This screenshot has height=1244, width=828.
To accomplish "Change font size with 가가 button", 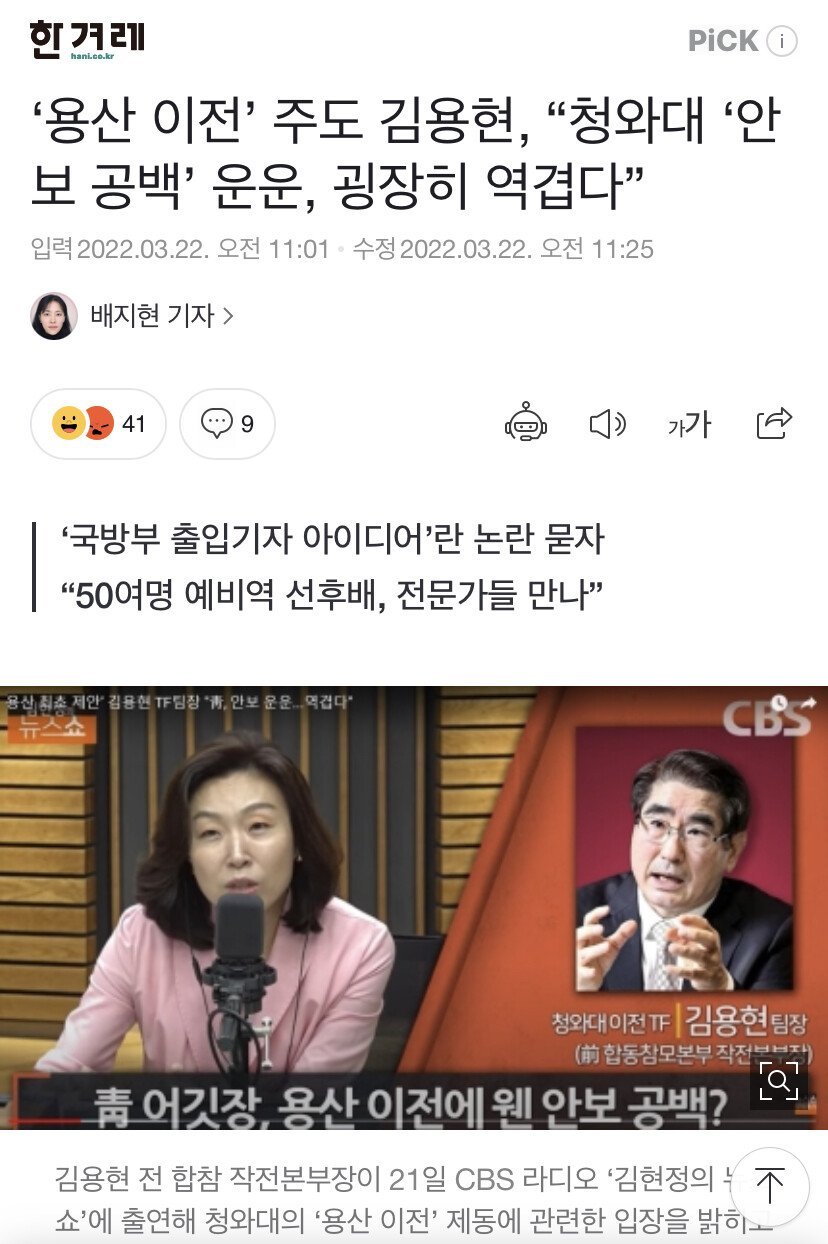I will 689,424.
